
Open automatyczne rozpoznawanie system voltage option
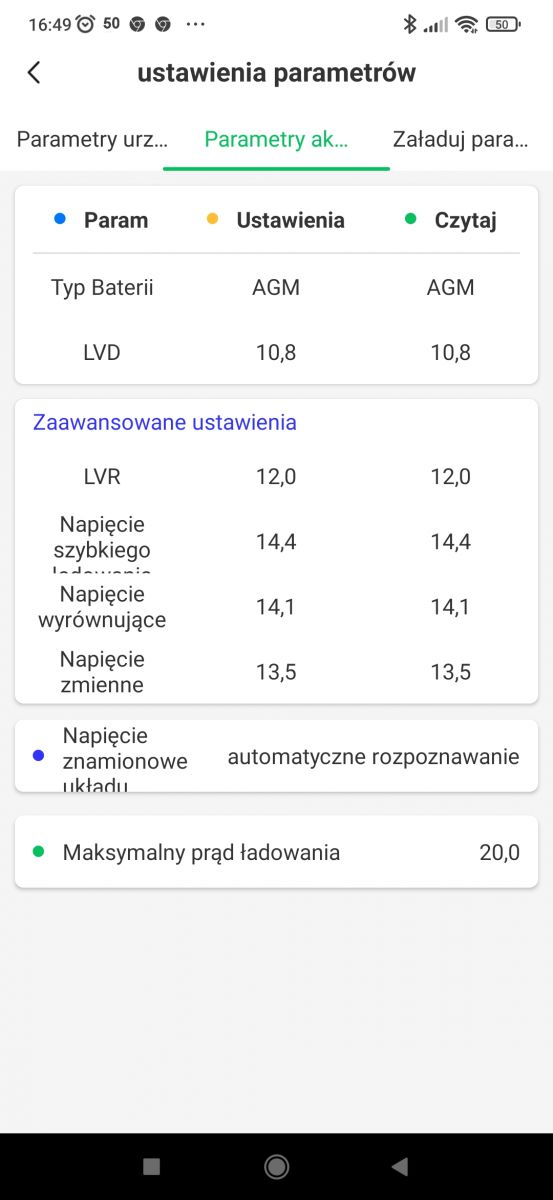(x=373, y=756)
